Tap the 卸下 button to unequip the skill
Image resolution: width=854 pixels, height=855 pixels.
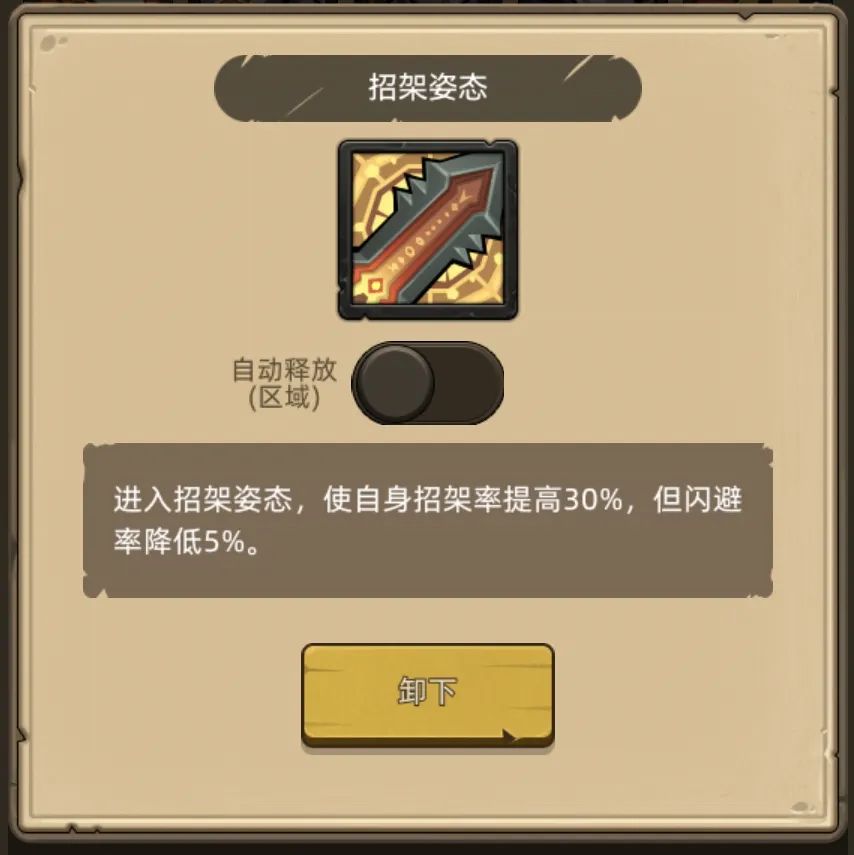(x=428, y=693)
